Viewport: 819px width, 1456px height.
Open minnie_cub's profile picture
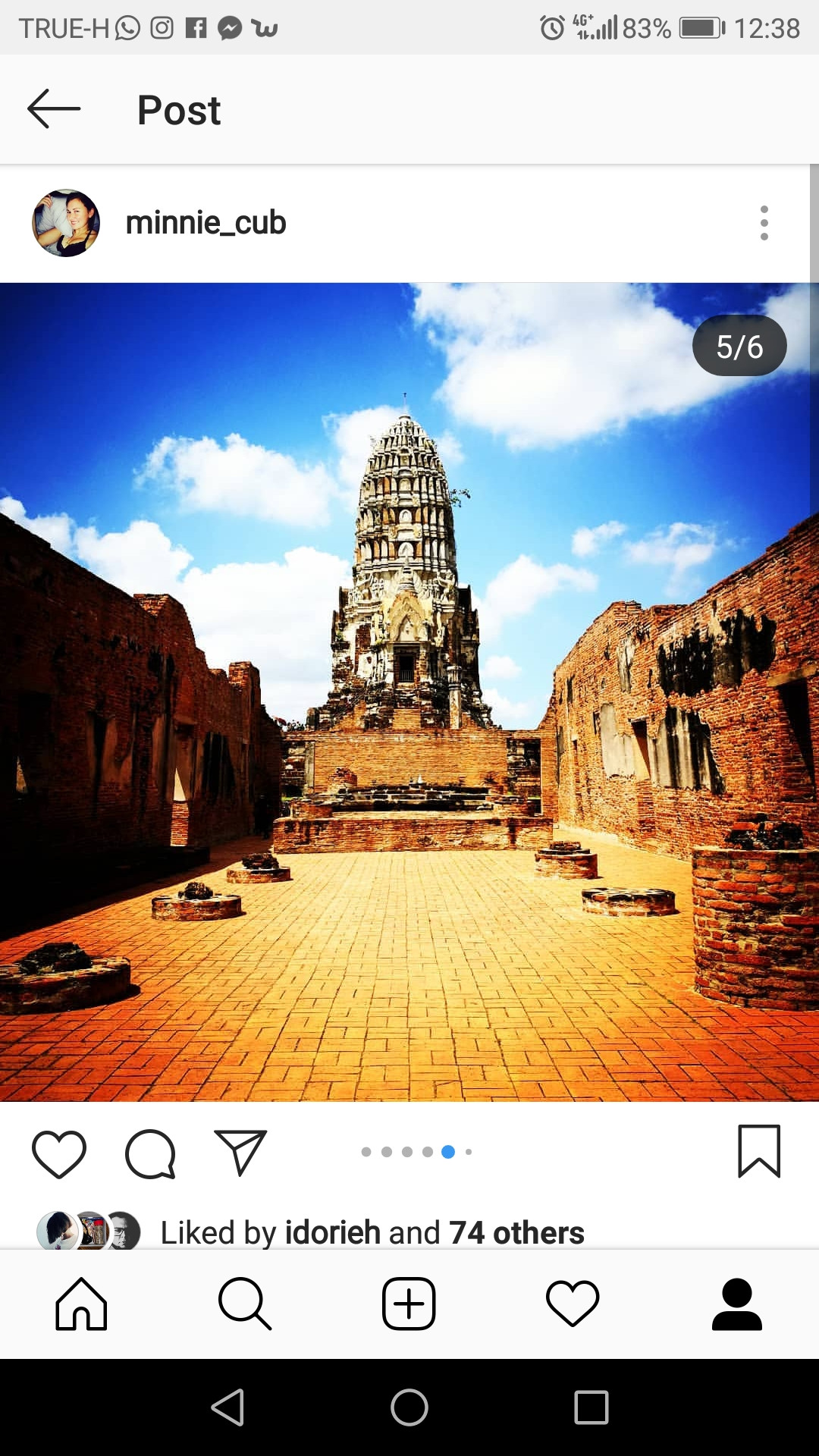tap(66, 223)
